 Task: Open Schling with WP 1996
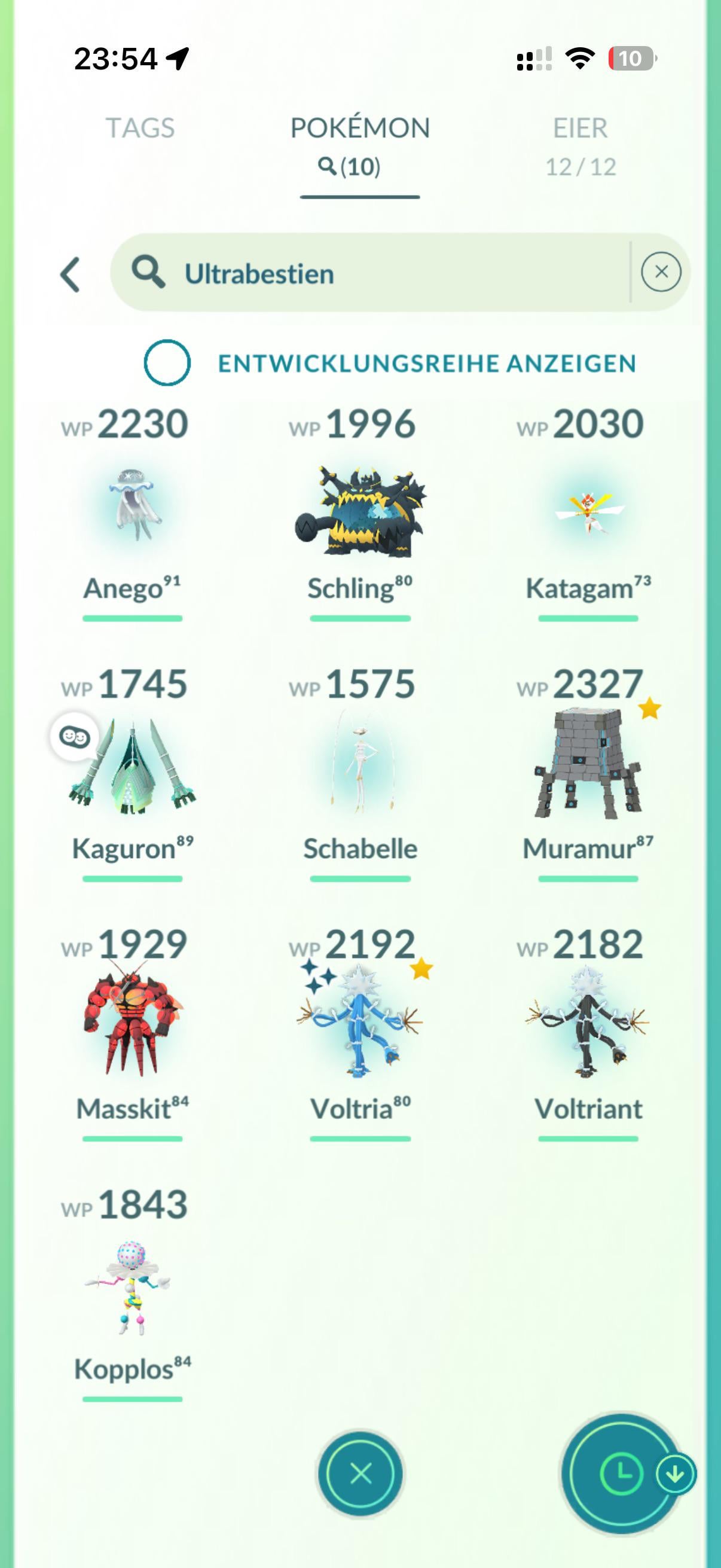(x=360, y=511)
